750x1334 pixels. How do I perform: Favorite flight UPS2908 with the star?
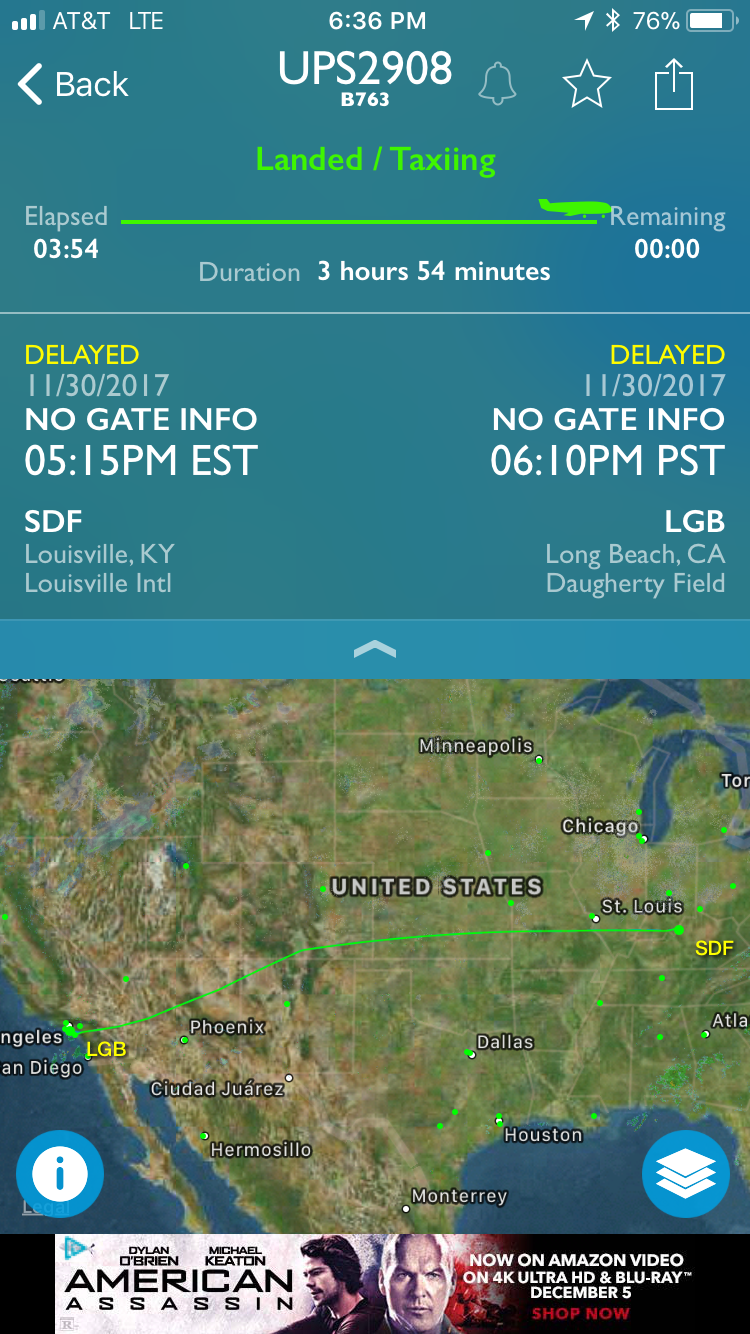[587, 85]
